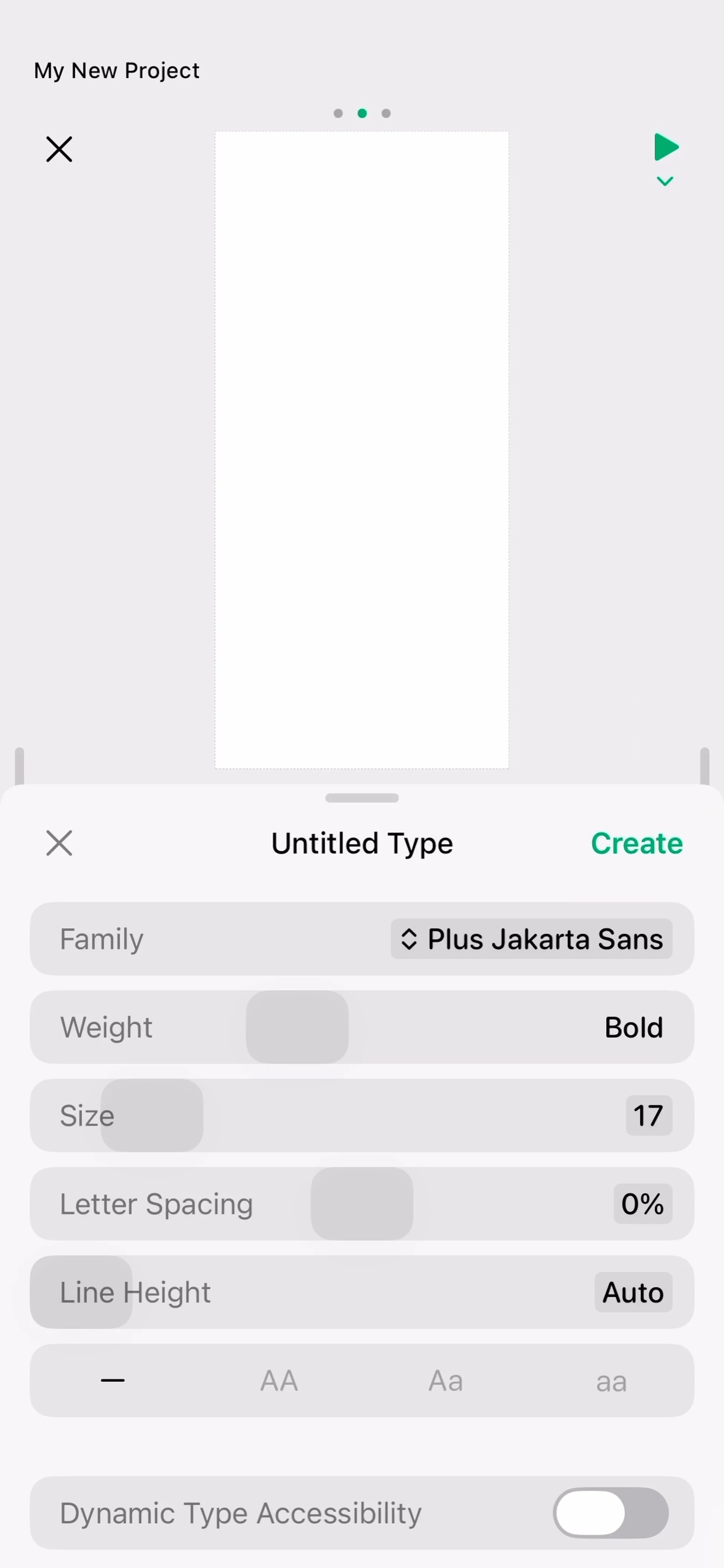Select capitalize Aa text transform
Screen dimensions: 724x1568
tap(446, 1380)
